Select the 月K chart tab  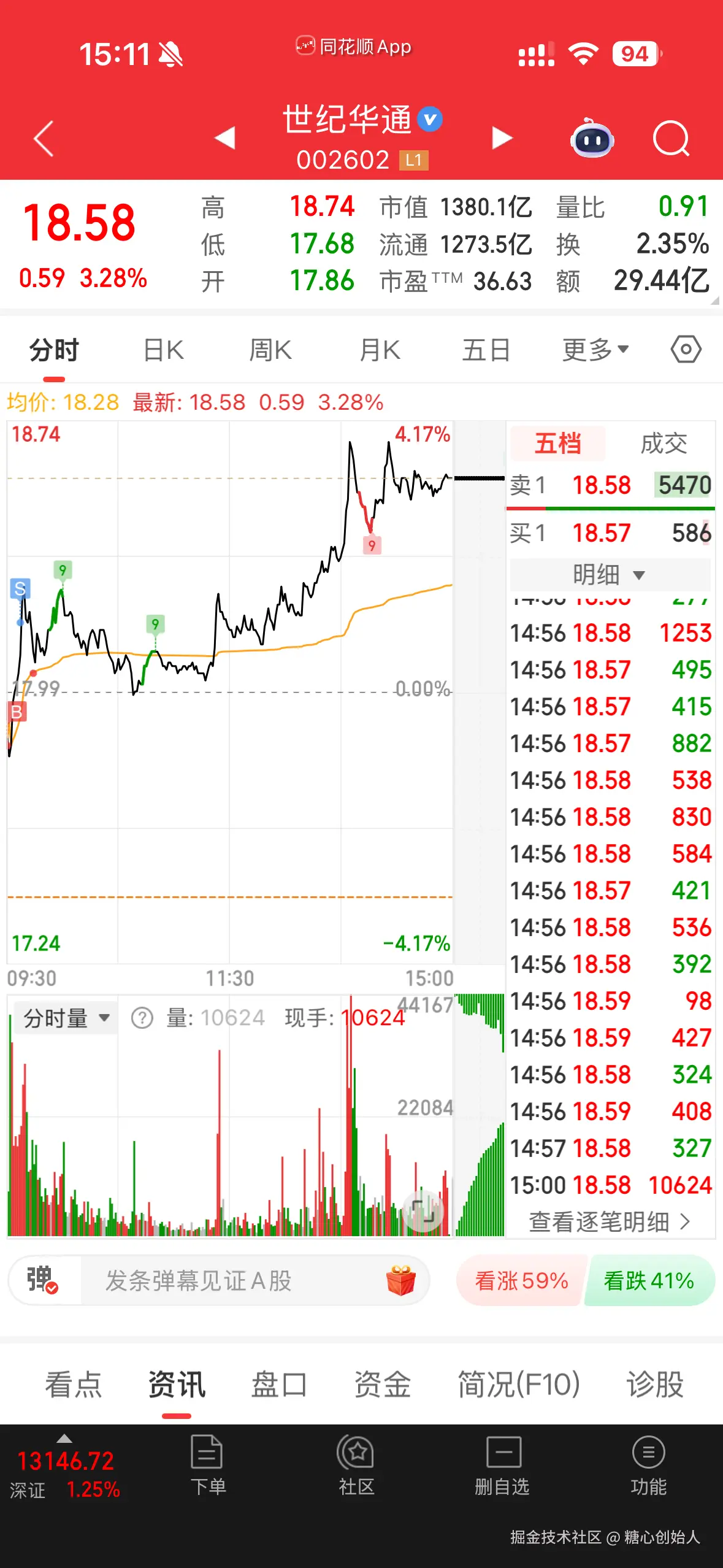[x=380, y=350]
